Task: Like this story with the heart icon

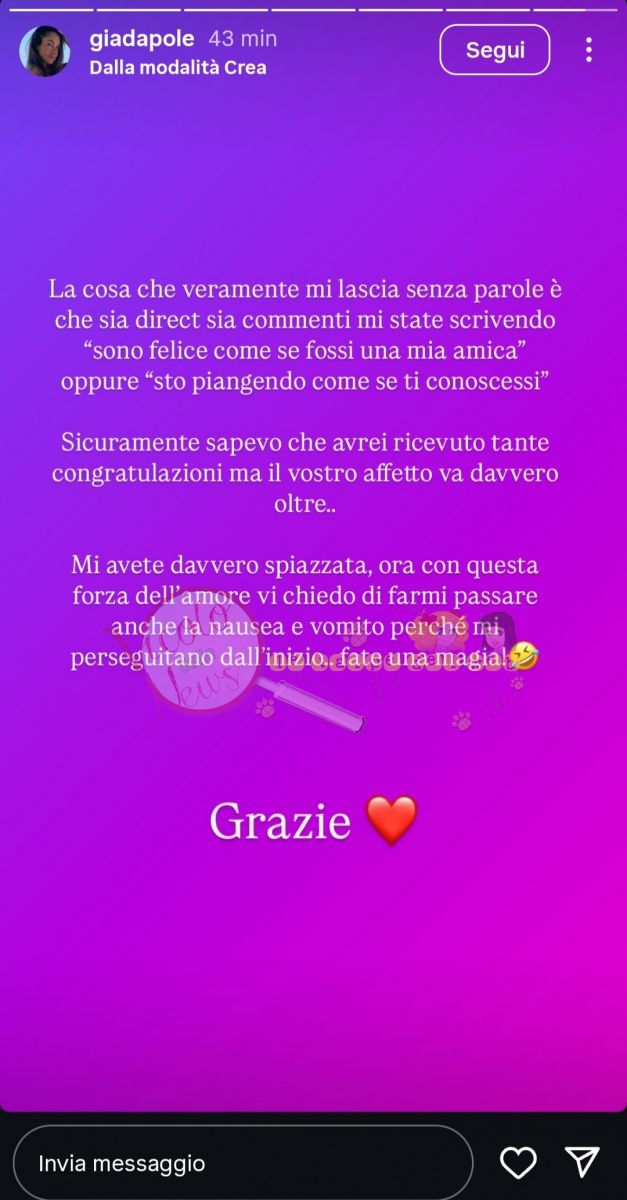Action: click(x=518, y=1162)
